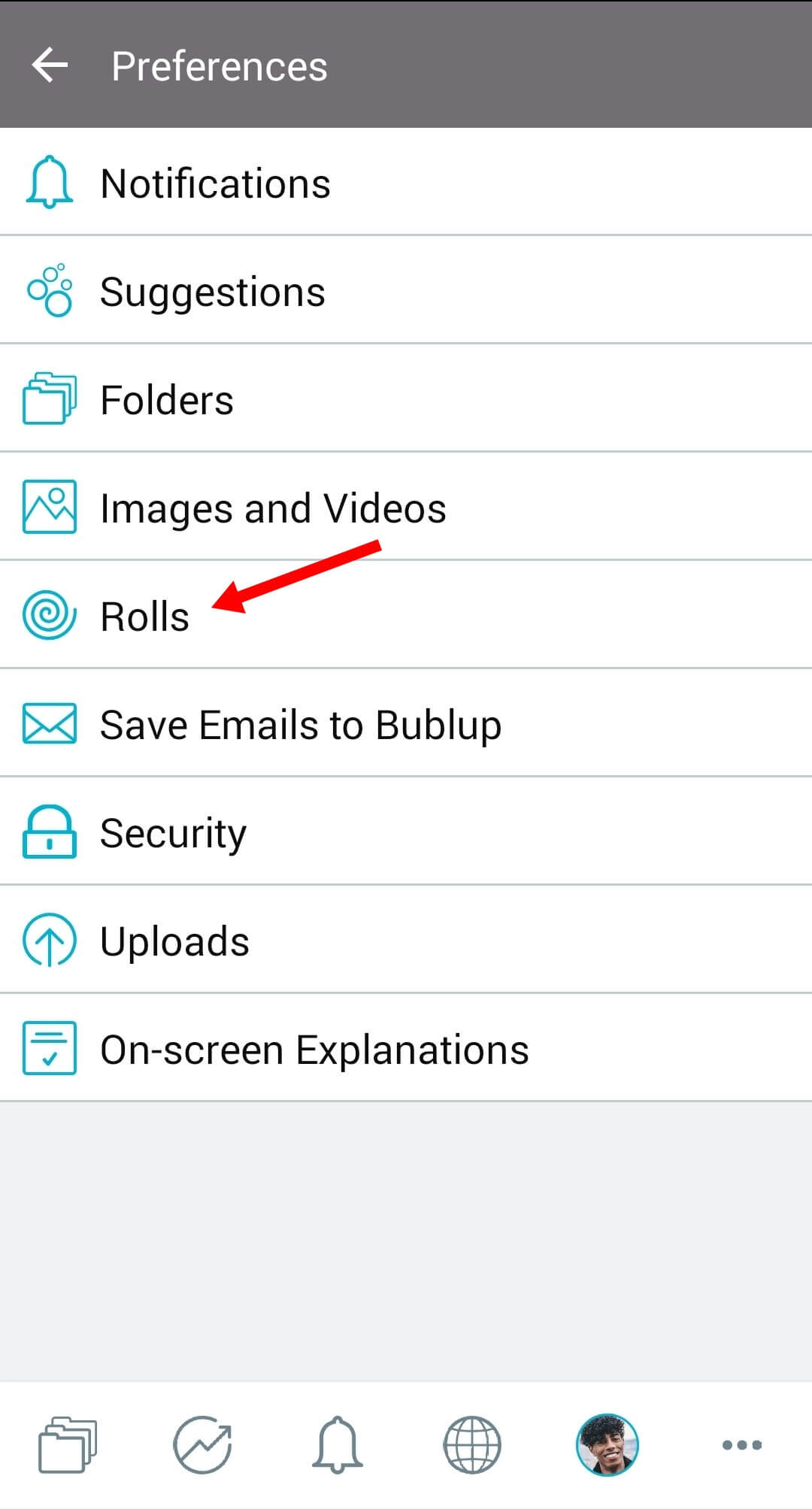Screen dimensions: 812x1509
Task: Go back from Preferences
Action: pos(50,65)
